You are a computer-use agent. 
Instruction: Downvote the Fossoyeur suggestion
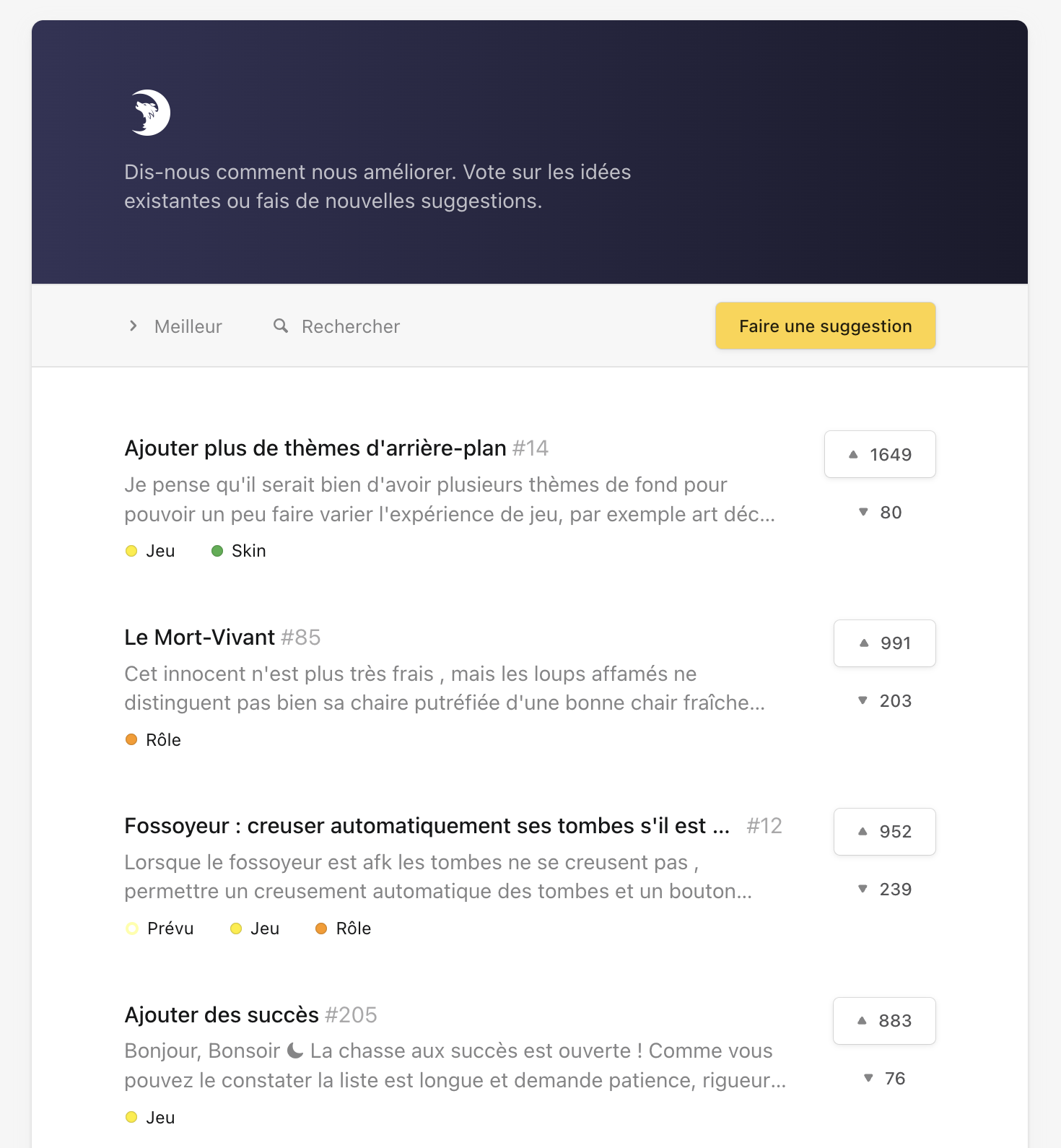[884, 890]
